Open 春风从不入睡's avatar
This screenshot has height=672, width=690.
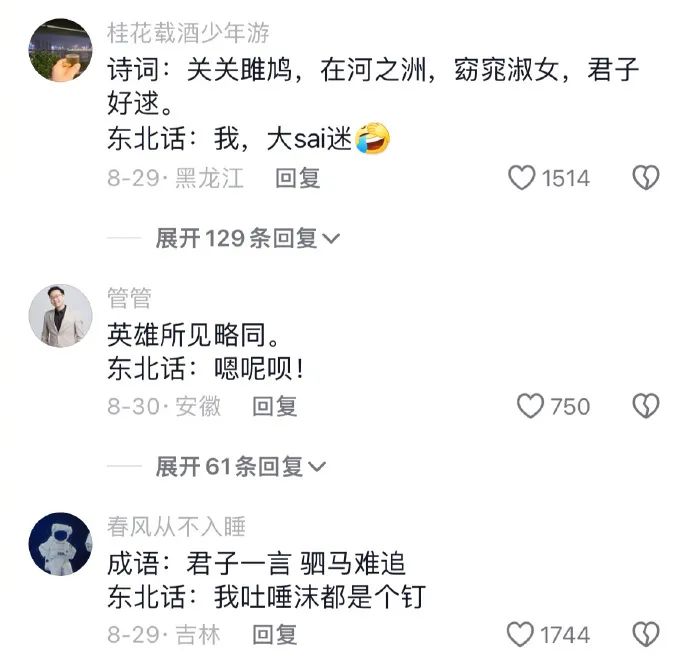click(60, 544)
